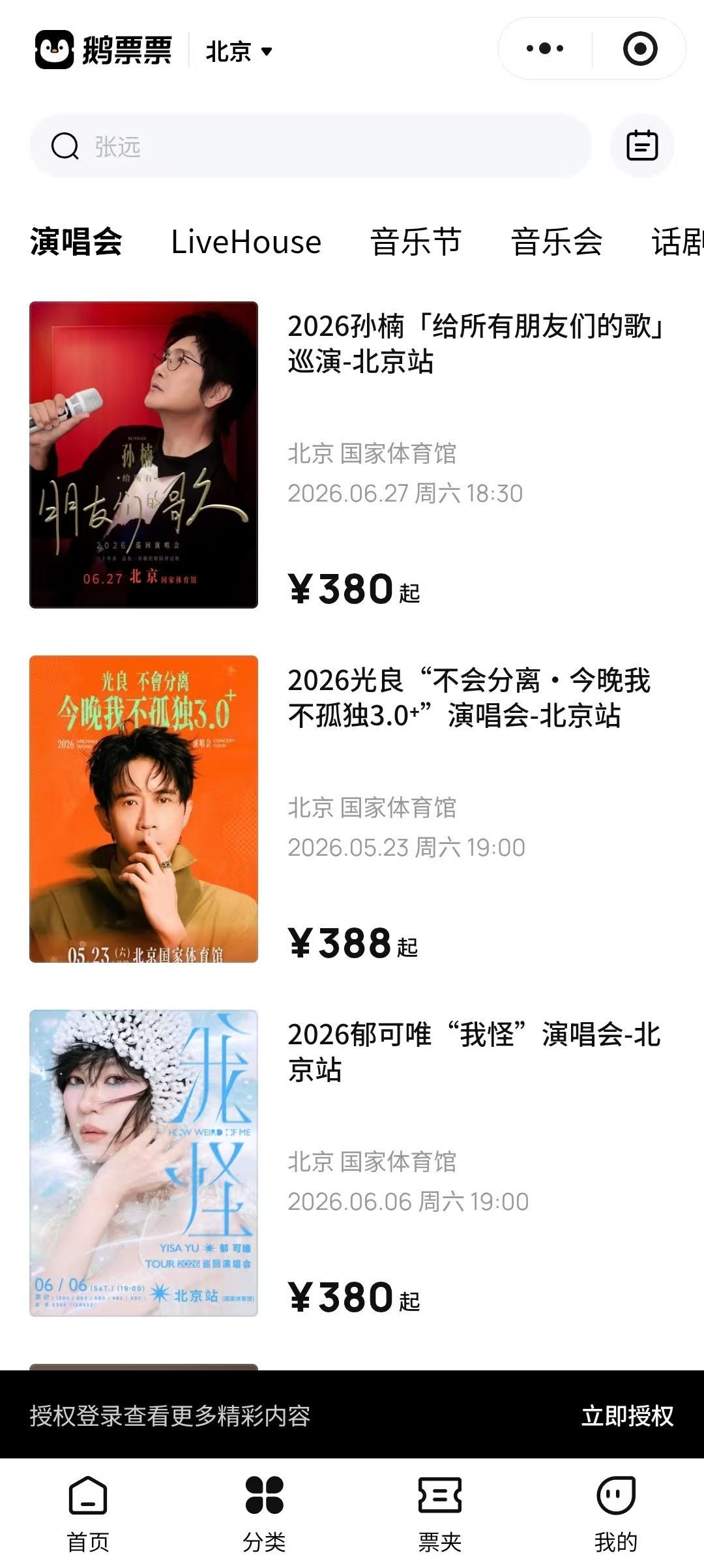This screenshot has width=704, height=1568.
Task: Switch to the 音乐节 tab
Action: (x=416, y=242)
